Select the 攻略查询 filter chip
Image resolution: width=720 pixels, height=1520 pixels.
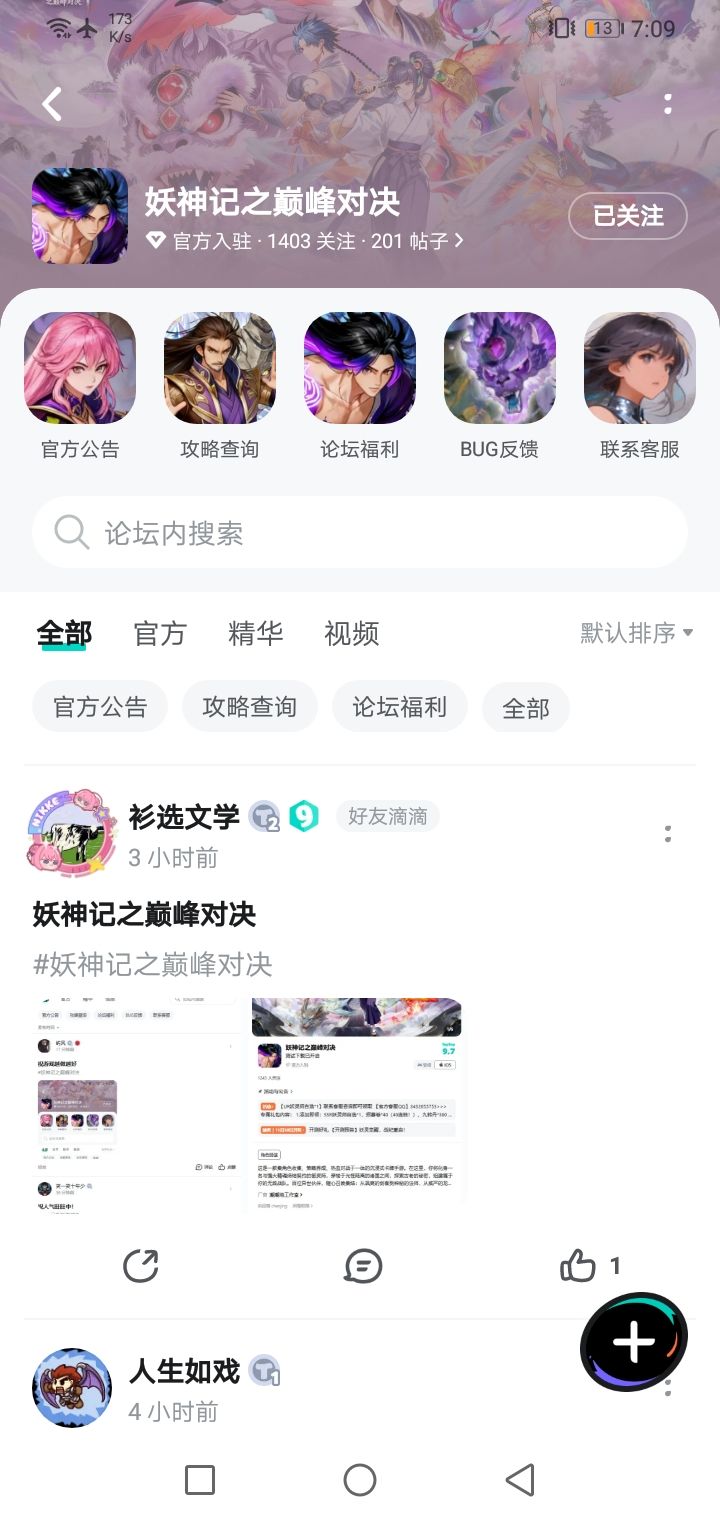pyautogui.click(x=249, y=708)
